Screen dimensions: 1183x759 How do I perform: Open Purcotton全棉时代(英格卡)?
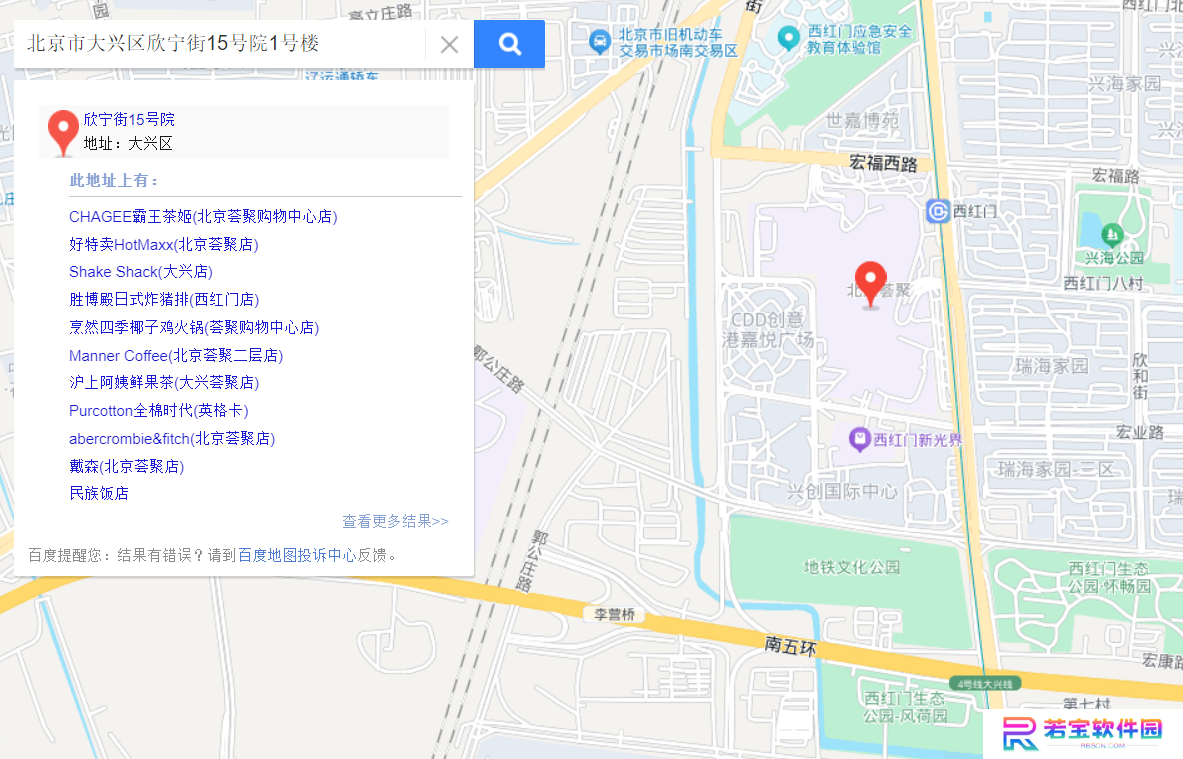coord(159,410)
